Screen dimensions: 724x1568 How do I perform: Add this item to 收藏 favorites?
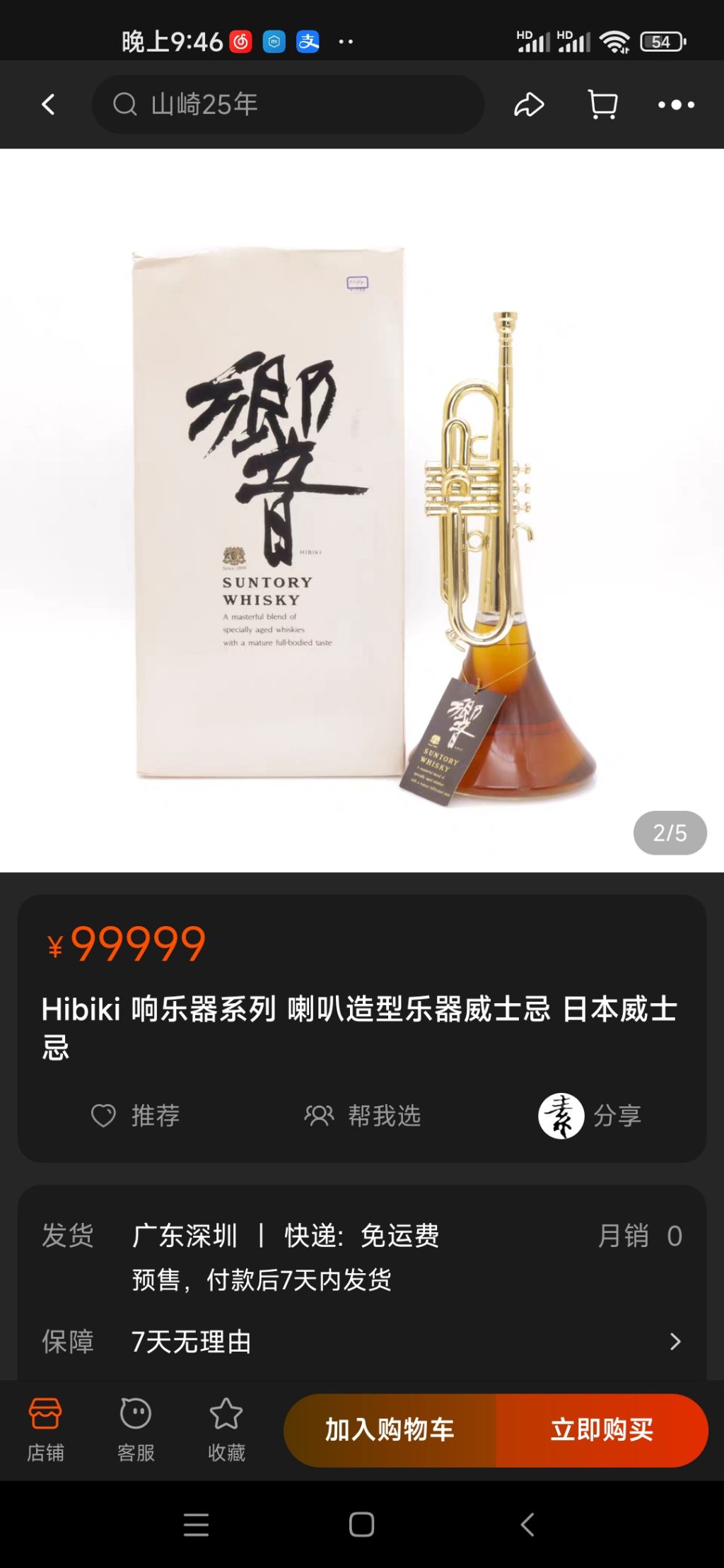pyautogui.click(x=226, y=1429)
